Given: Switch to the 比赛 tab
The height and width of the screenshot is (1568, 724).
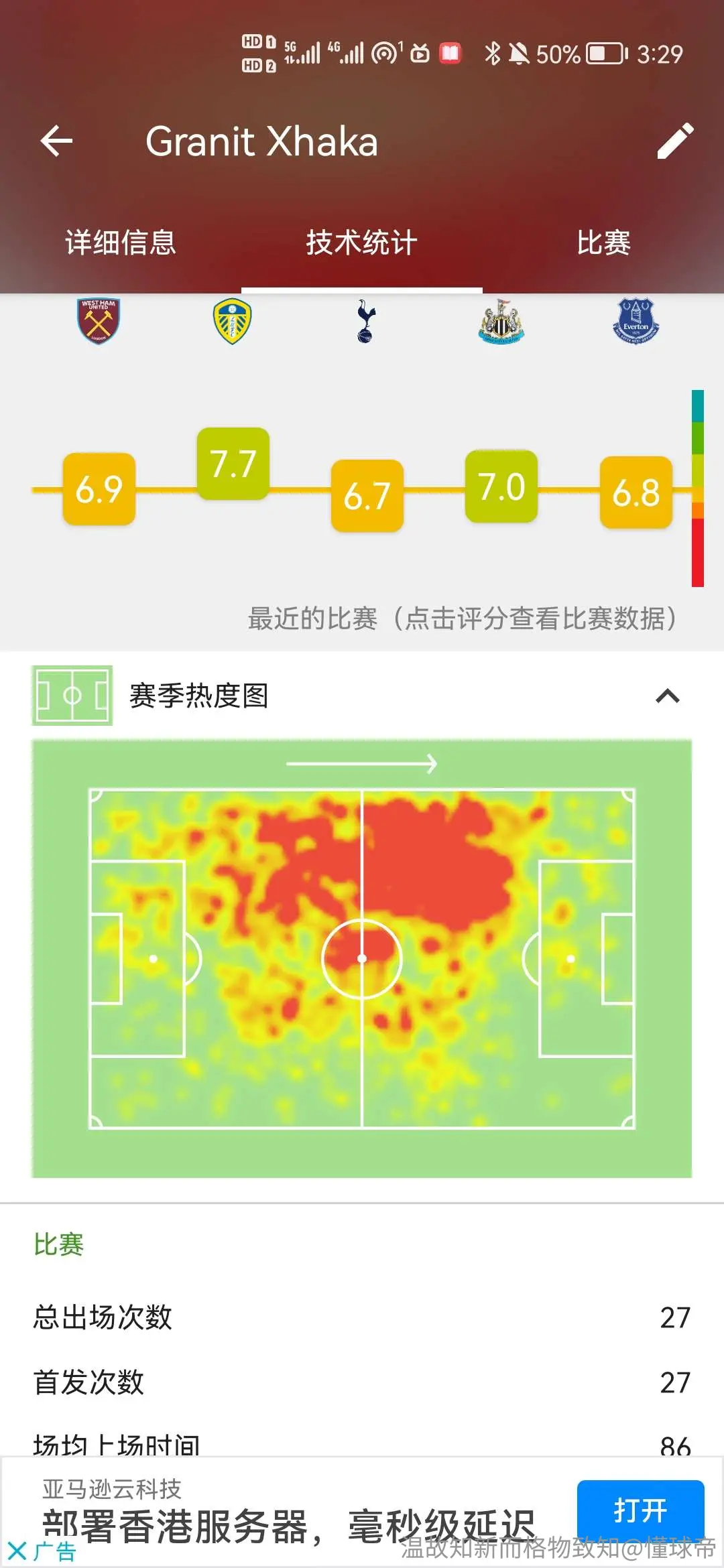Looking at the screenshot, I should tap(603, 243).
